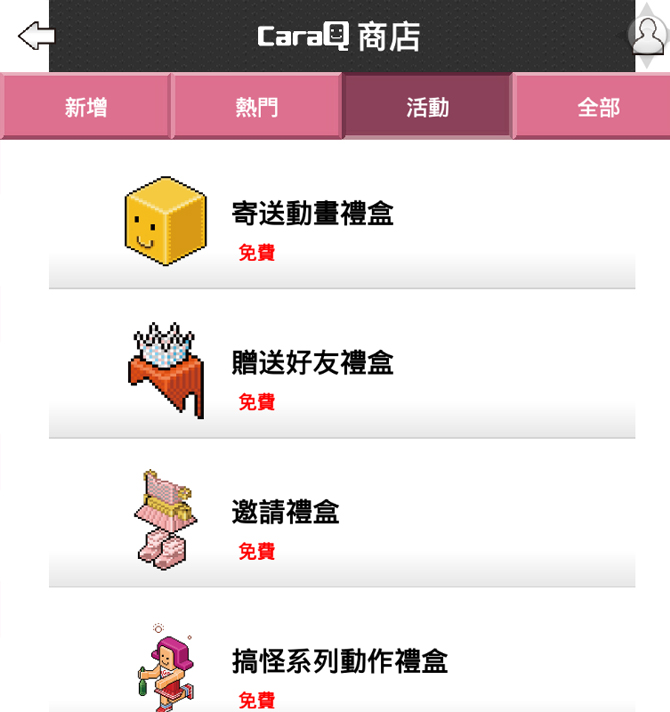Open the 寄送動畫禮盒 item
This screenshot has width=670, height=712.
point(341,225)
